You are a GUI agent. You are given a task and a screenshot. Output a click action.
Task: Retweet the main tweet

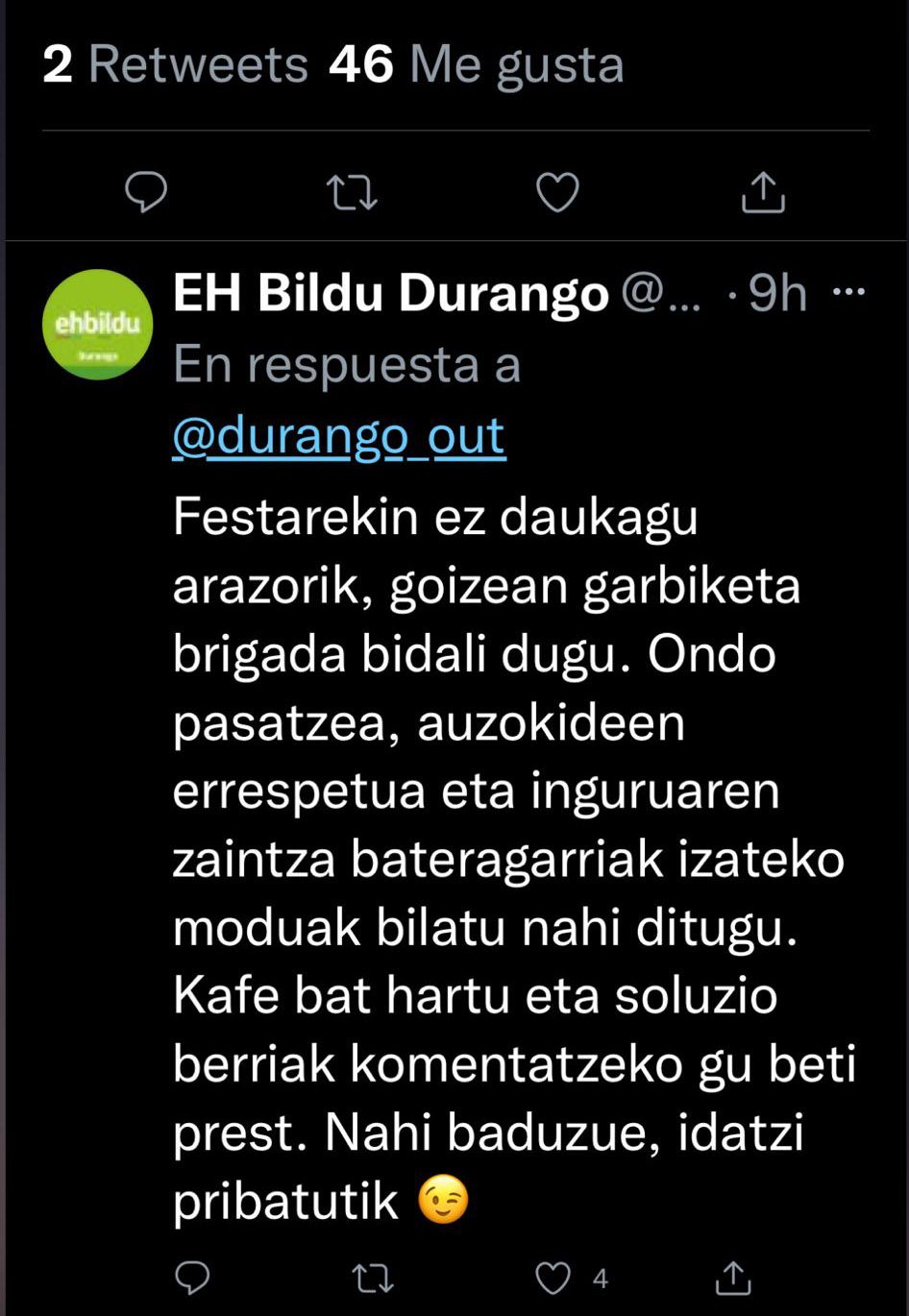click(x=352, y=192)
